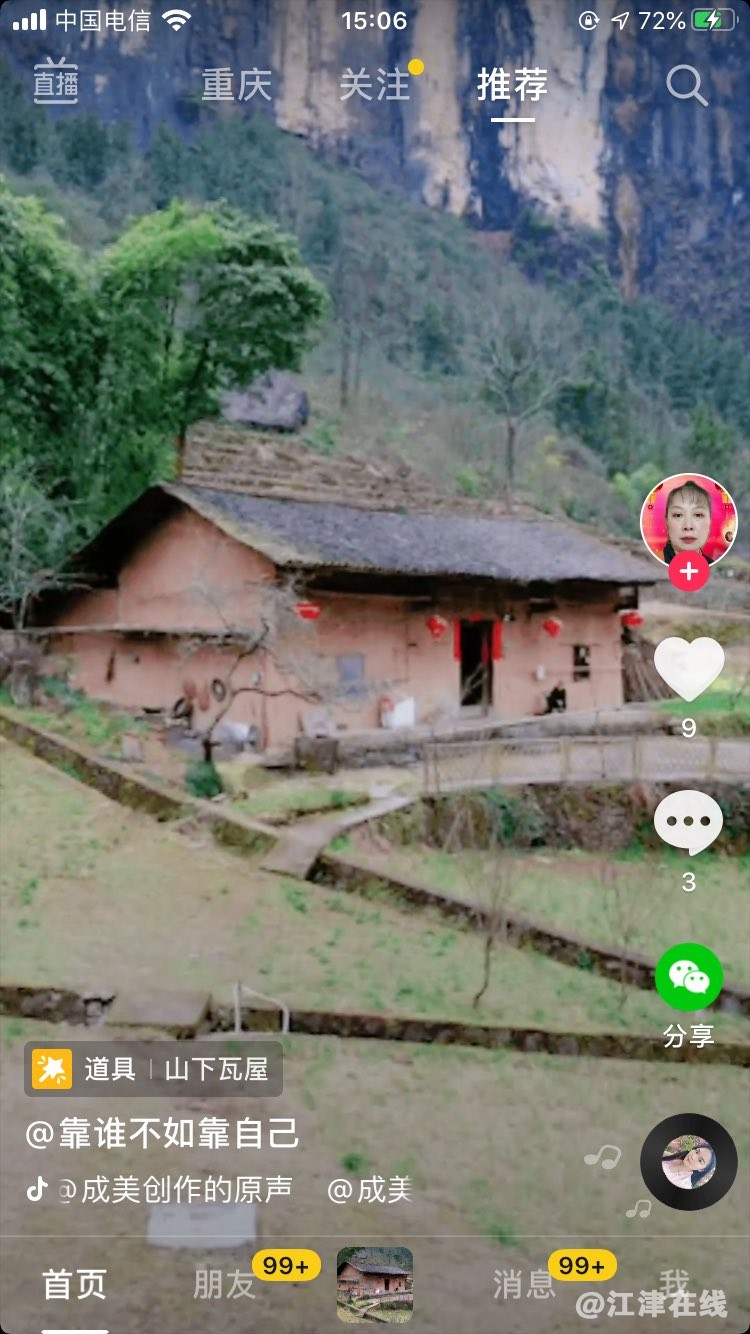Open the @靠谁不如靠自己 username
Image resolution: width=750 pixels, height=1334 pixels.
pos(162,1133)
